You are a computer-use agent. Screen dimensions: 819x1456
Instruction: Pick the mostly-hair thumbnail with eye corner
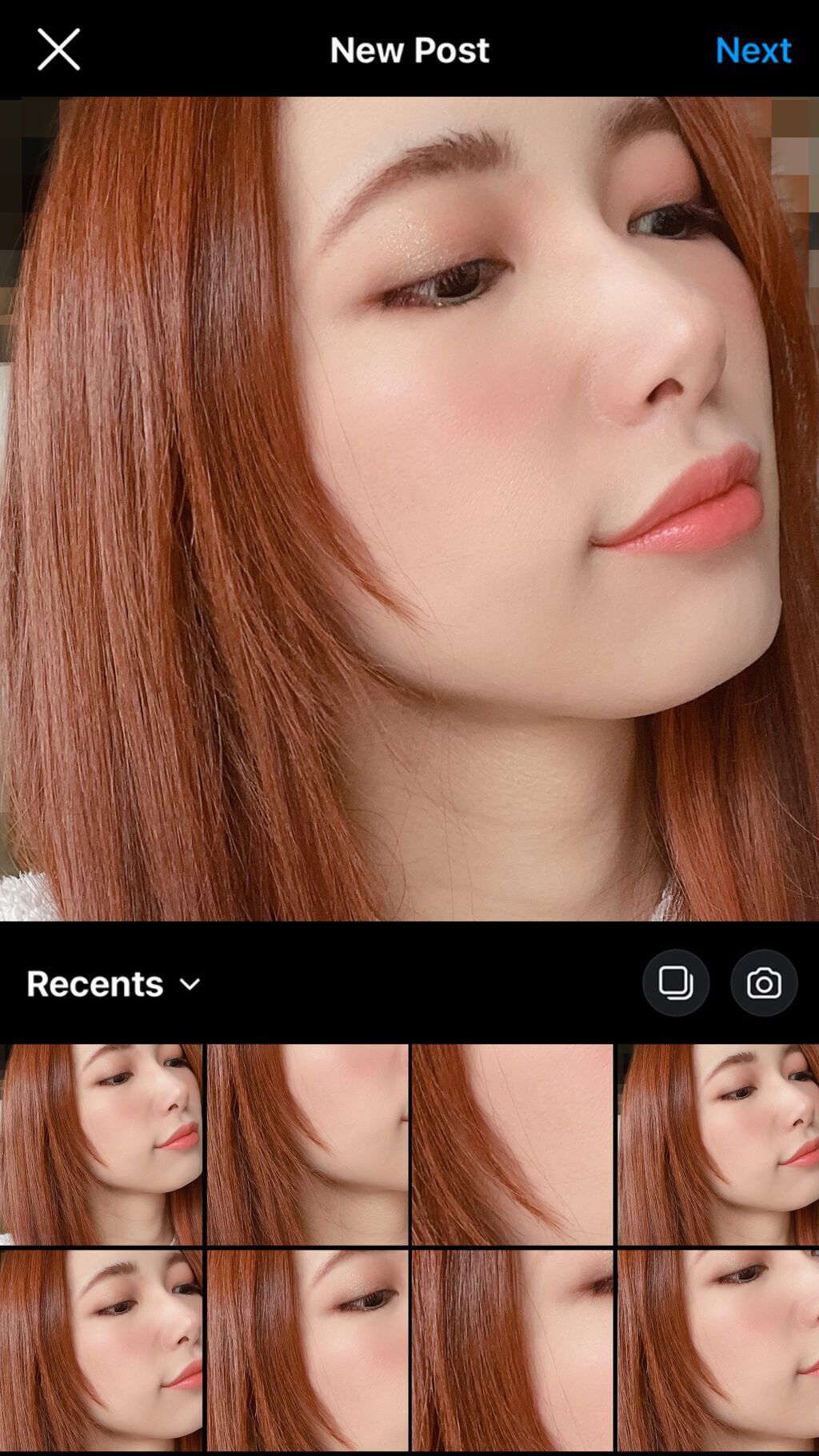[513, 1350]
